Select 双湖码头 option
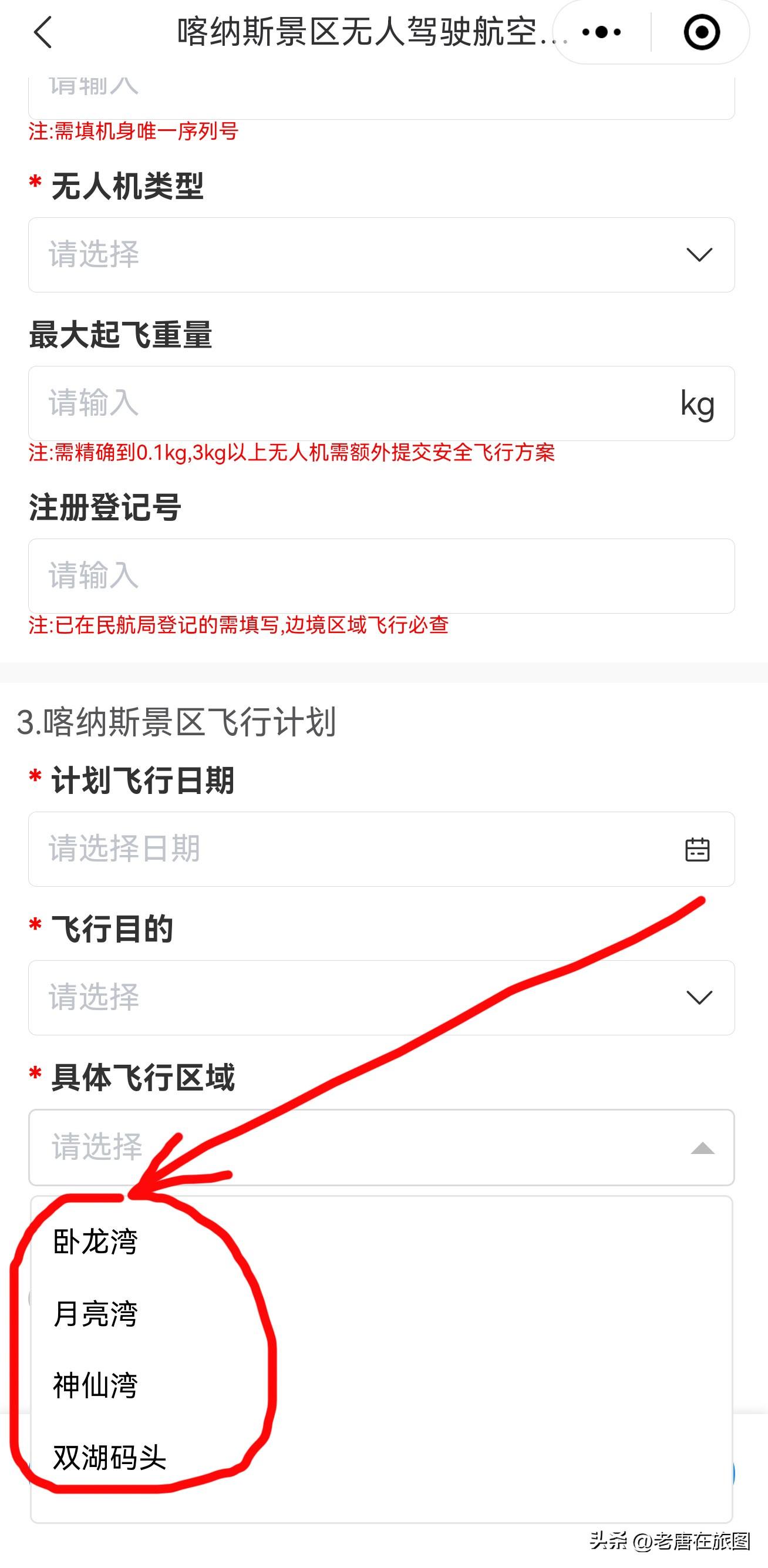The height and width of the screenshot is (1568, 768). [x=110, y=1457]
